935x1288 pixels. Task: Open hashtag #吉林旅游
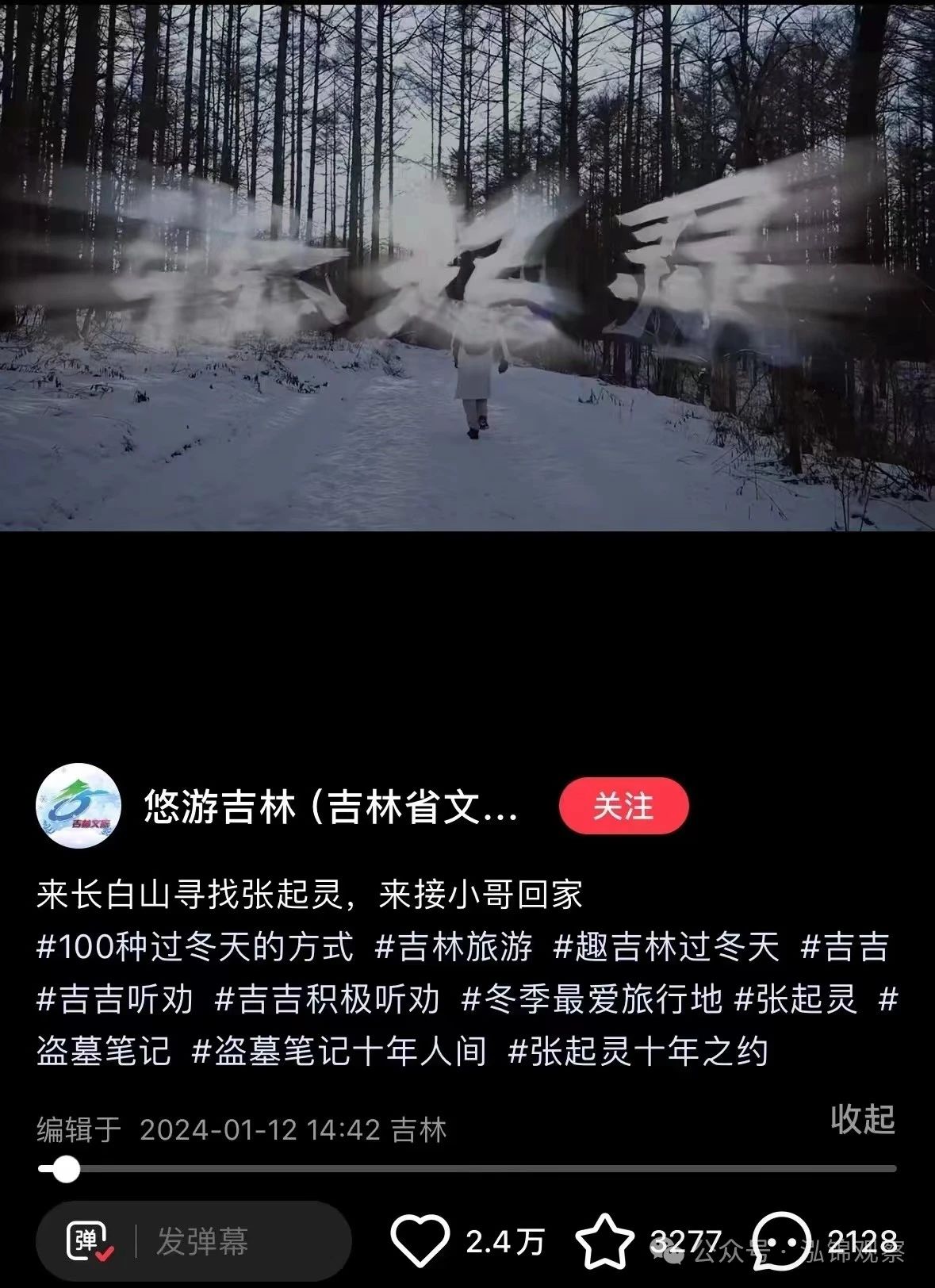tap(454, 947)
